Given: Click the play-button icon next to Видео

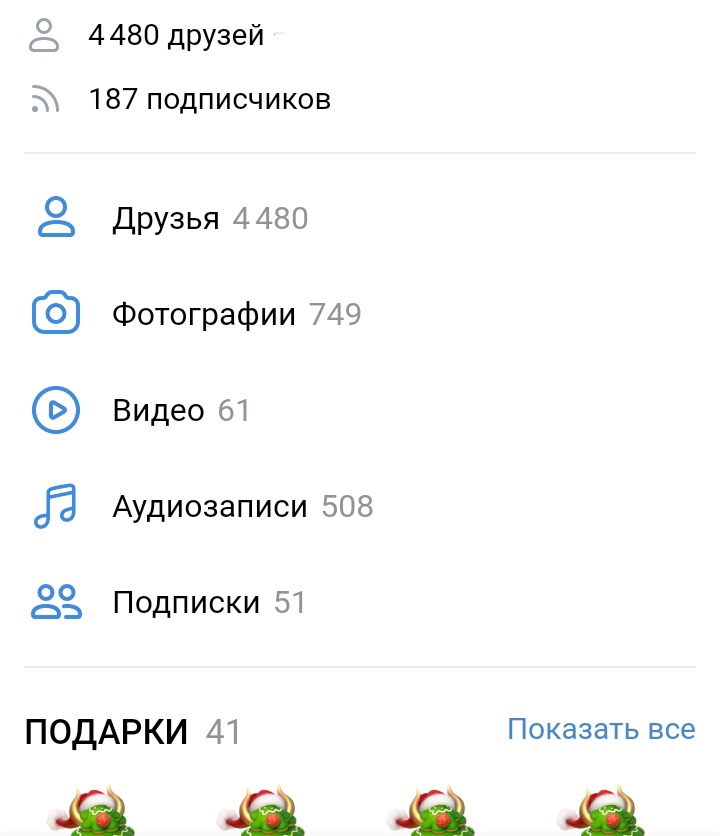Looking at the screenshot, I should [x=57, y=409].
